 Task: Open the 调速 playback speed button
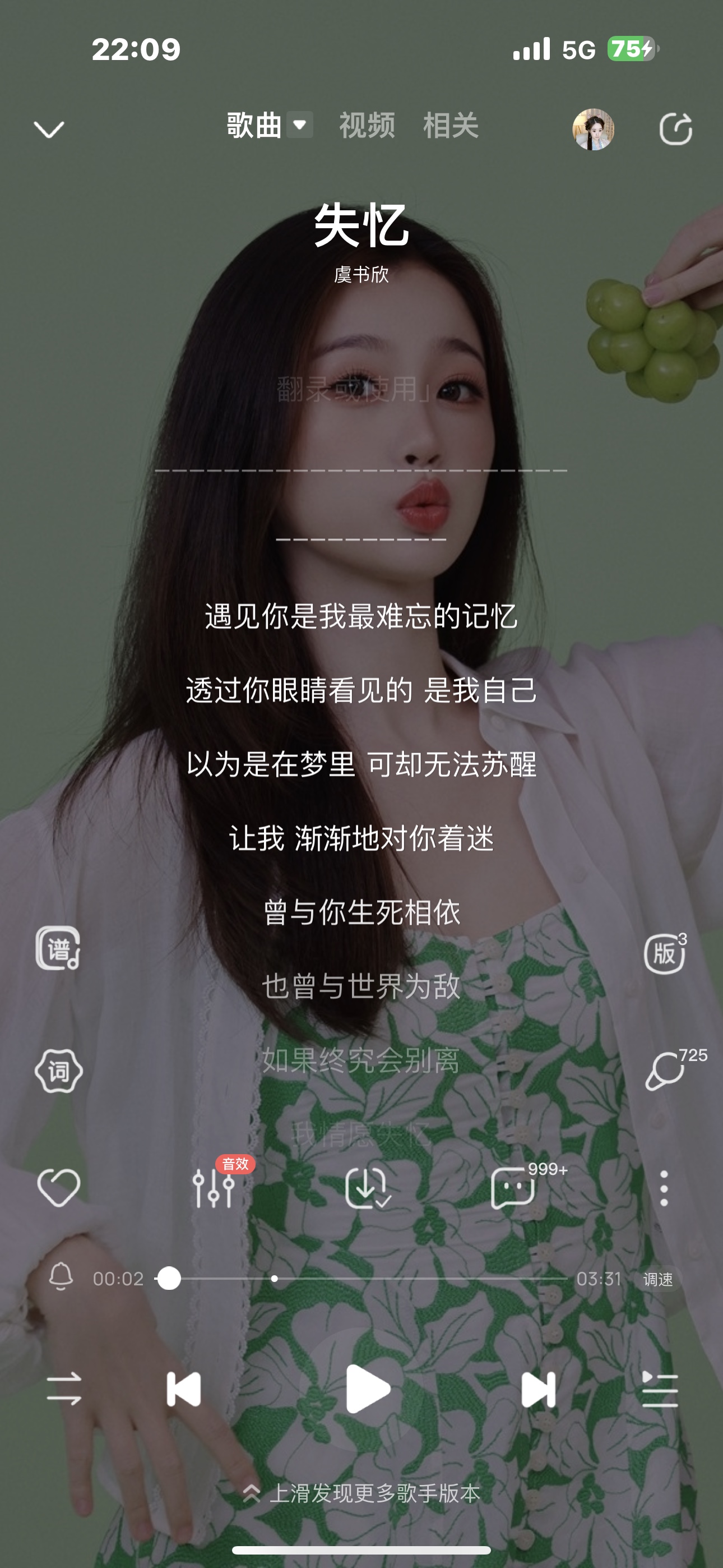pos(658,1279)
